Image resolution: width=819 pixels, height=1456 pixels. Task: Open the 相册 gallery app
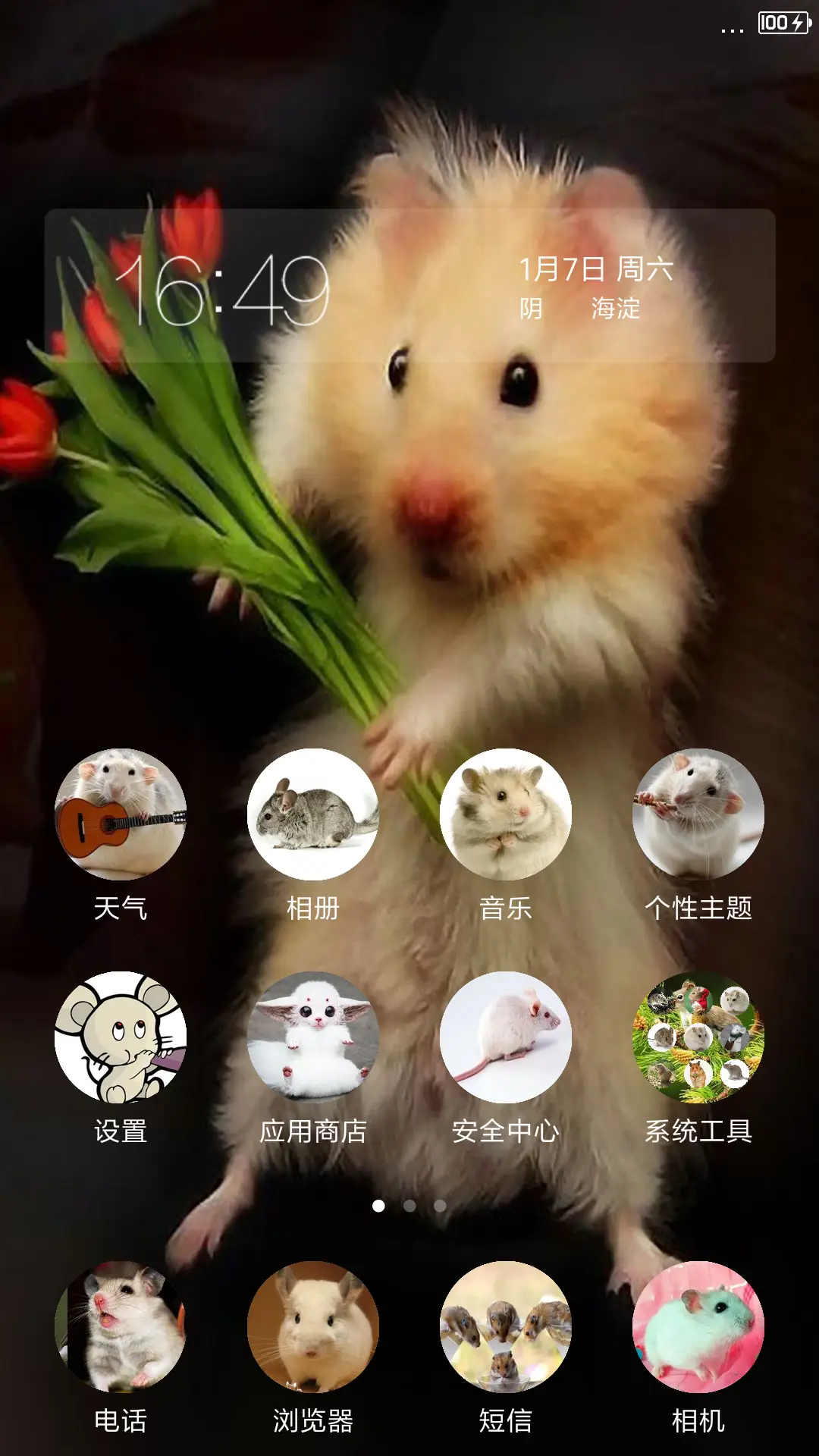[x=312, y=814]
